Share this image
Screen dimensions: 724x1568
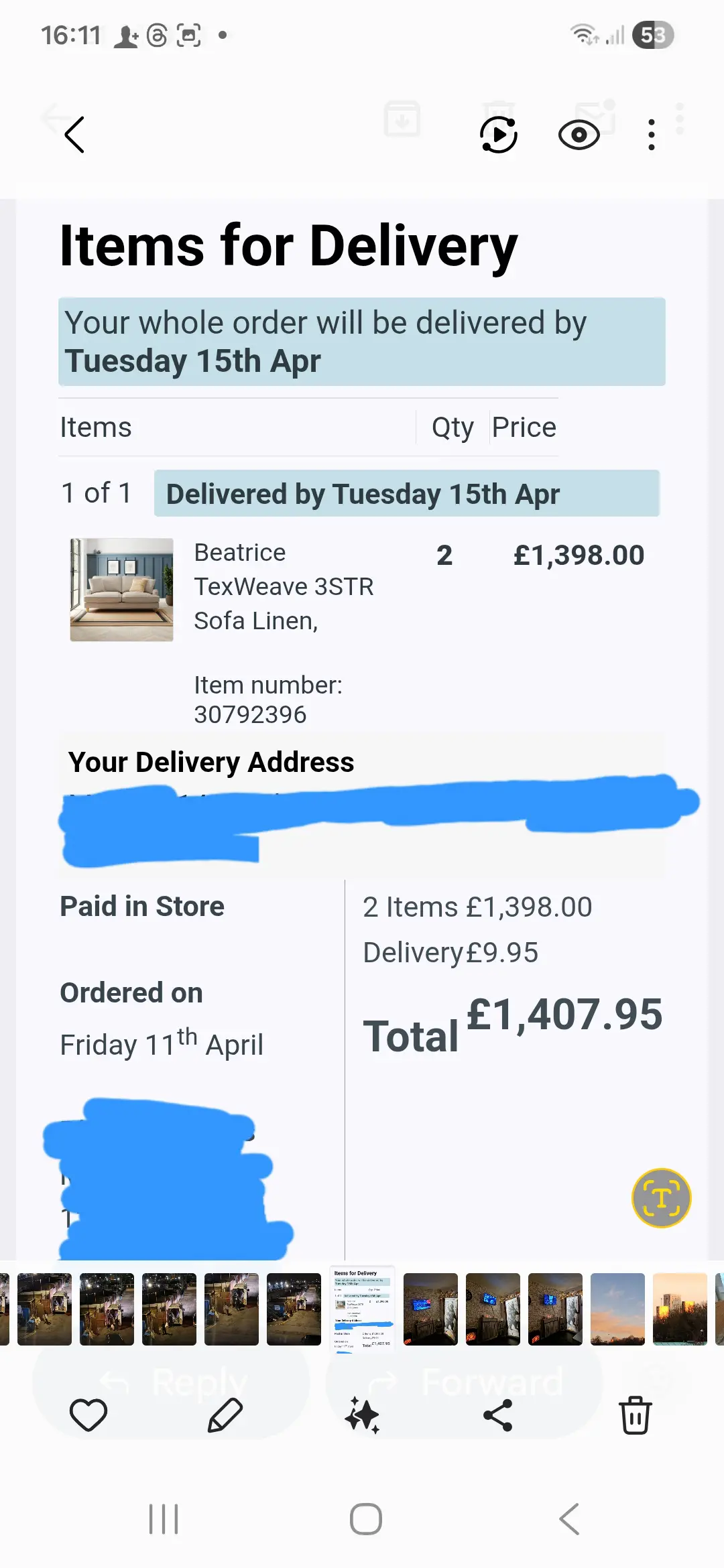click(497, 1415)
